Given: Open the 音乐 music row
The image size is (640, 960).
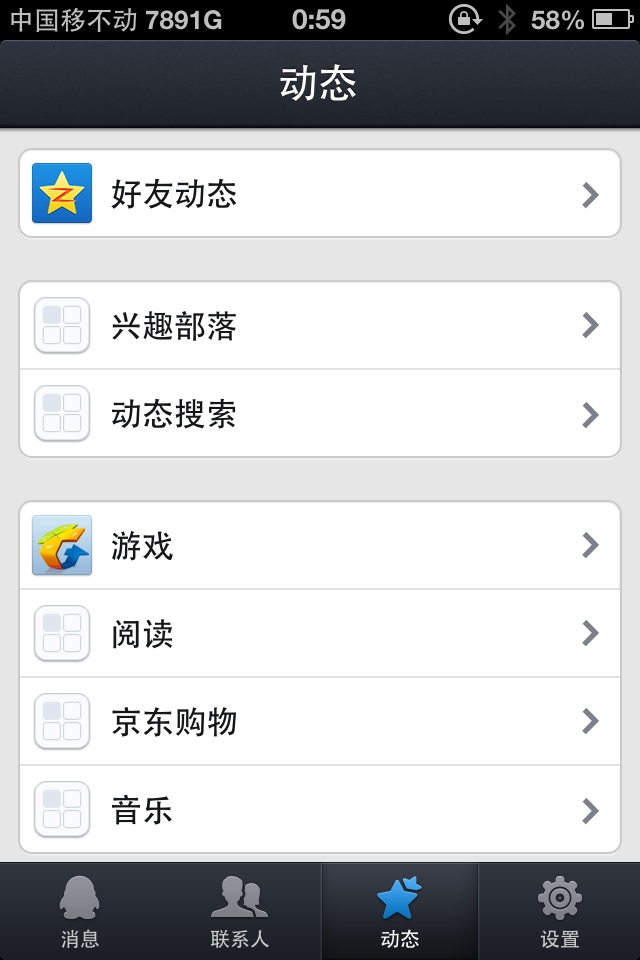Looking at the screenshot, I should (x=320, y=809).
